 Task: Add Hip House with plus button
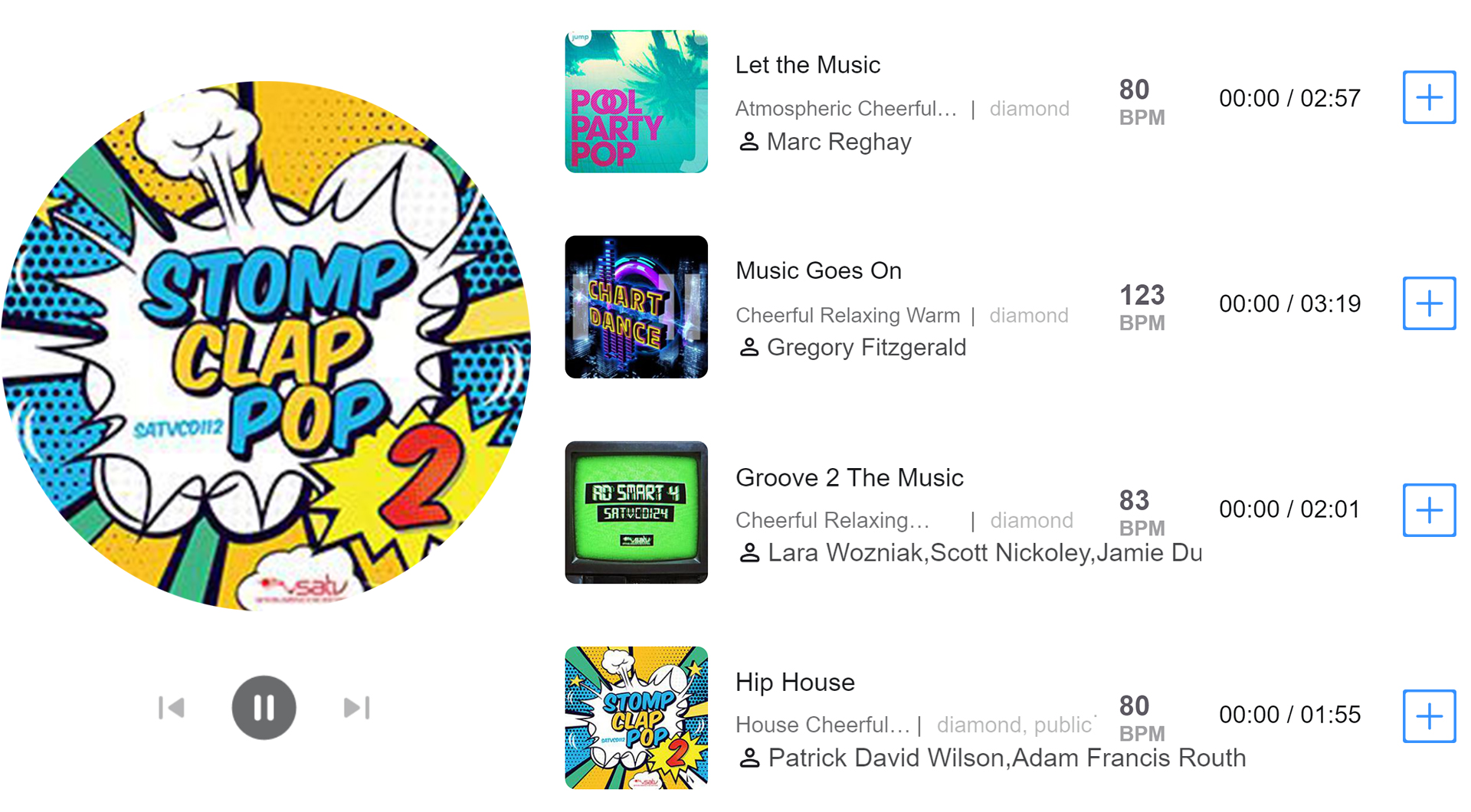coord(1428,715)
